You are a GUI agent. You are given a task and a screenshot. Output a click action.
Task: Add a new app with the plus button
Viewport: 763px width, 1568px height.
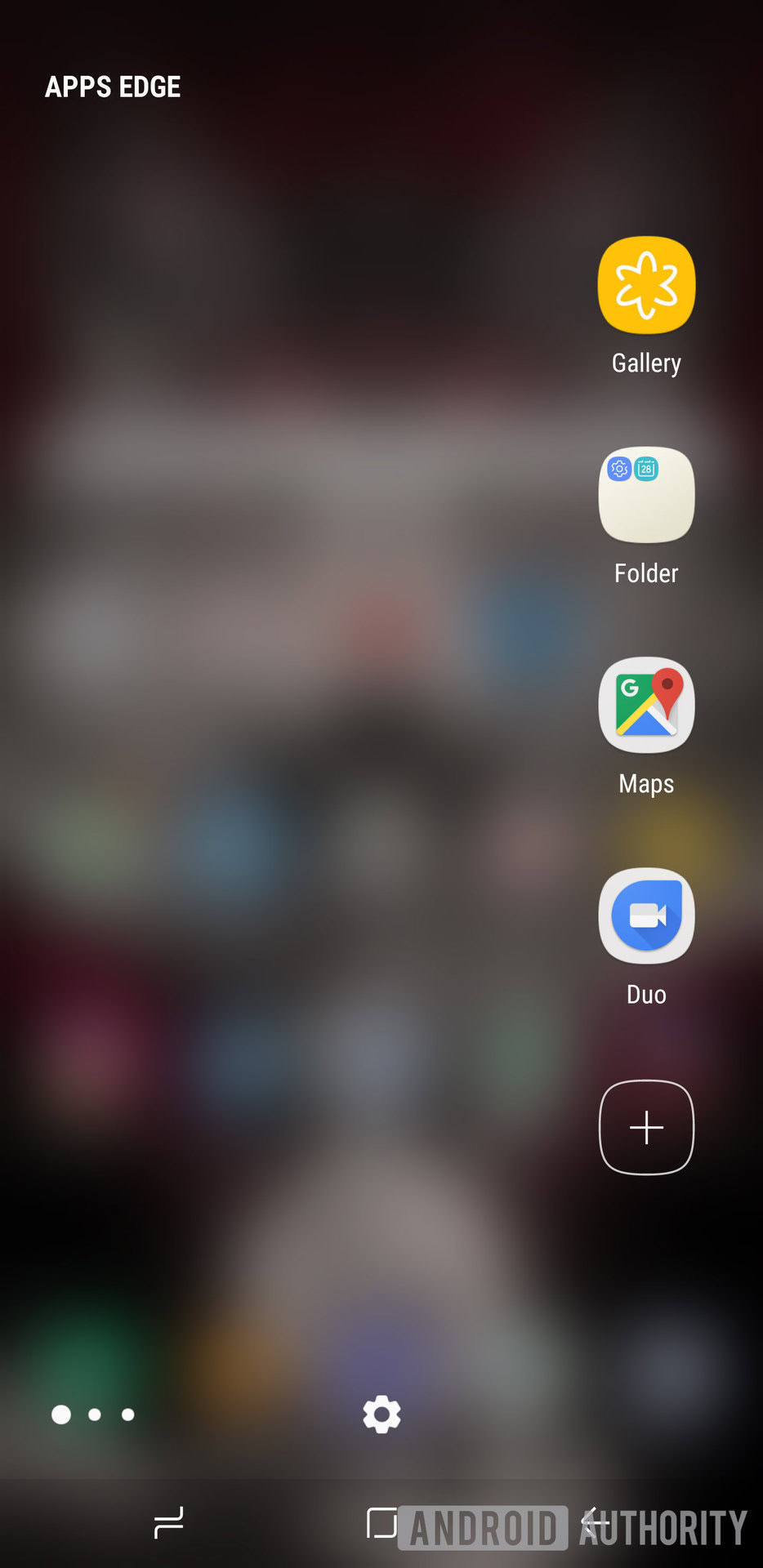point(646,1127)
